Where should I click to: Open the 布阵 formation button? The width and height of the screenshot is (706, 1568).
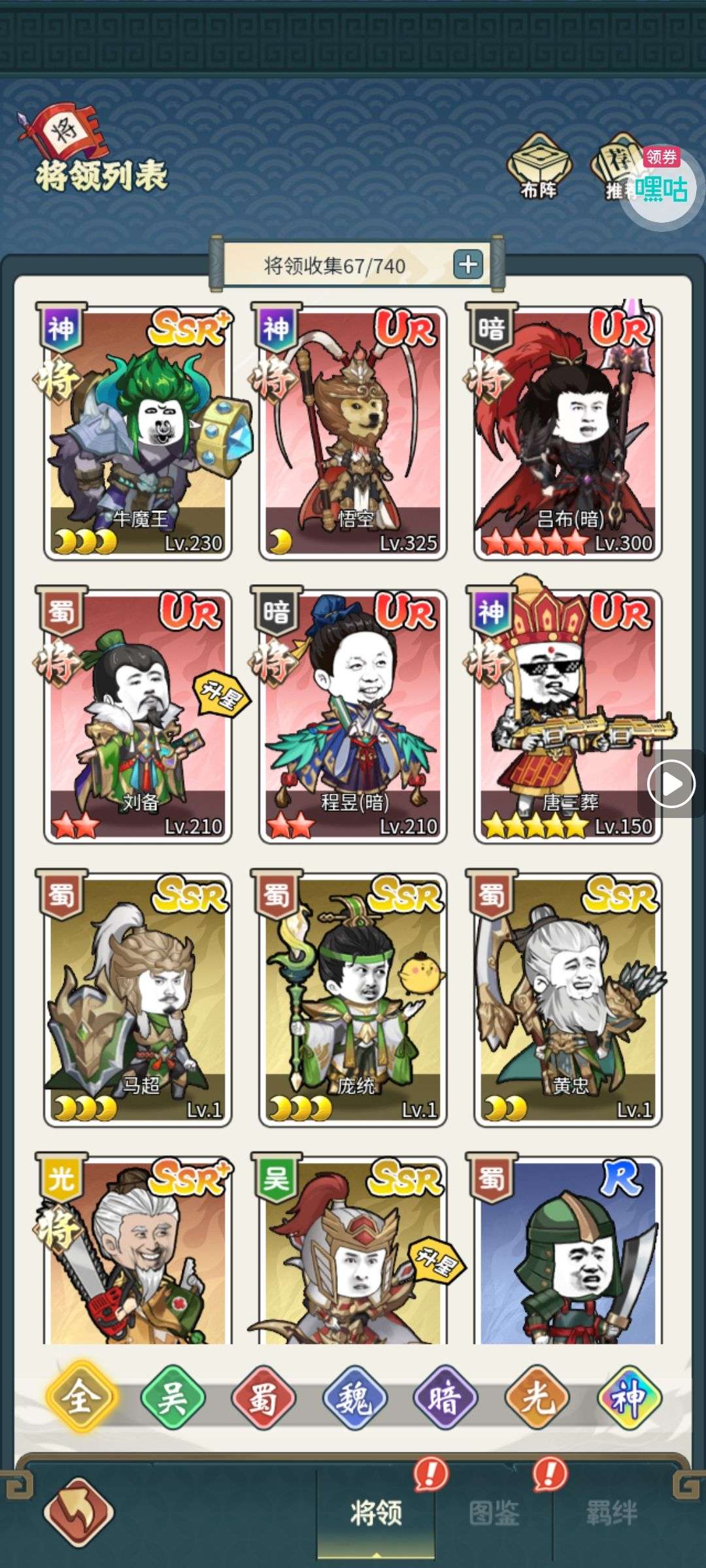click(539, 167)
